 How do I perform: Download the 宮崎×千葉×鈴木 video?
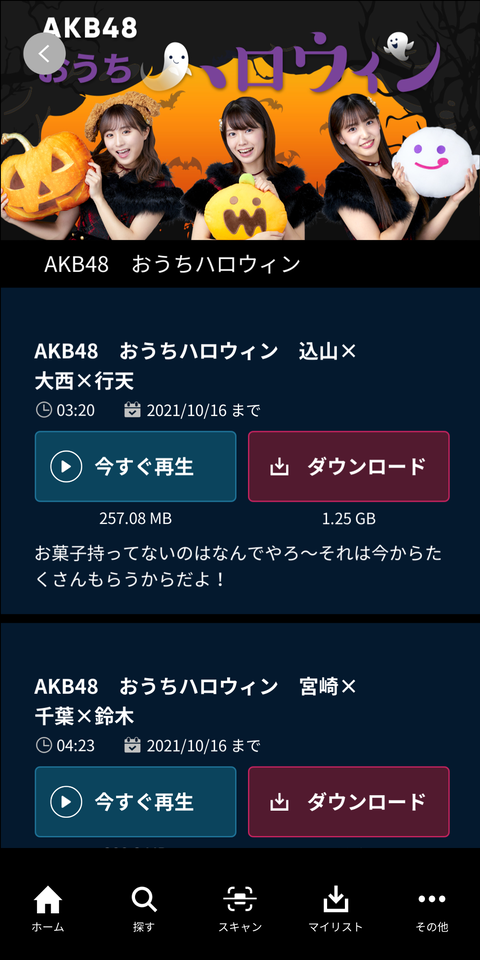point(349,801)
